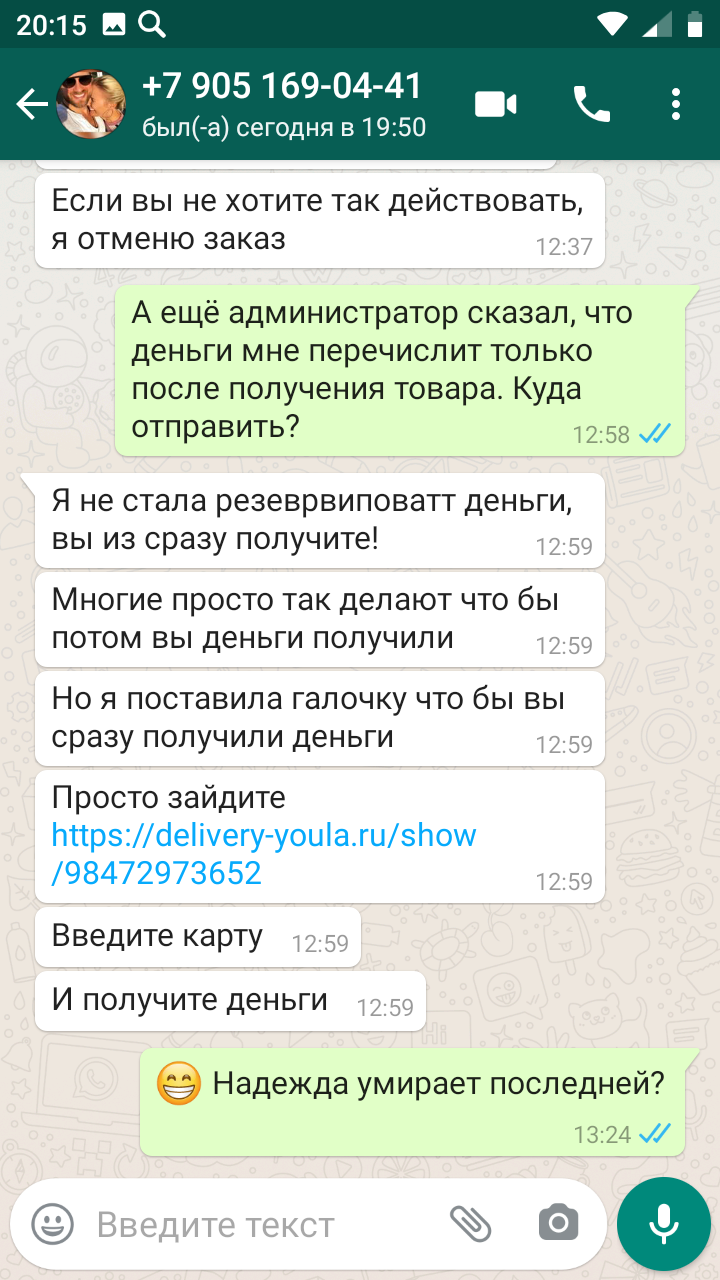Attach a file with the paperclip

tap(470, 1223)
